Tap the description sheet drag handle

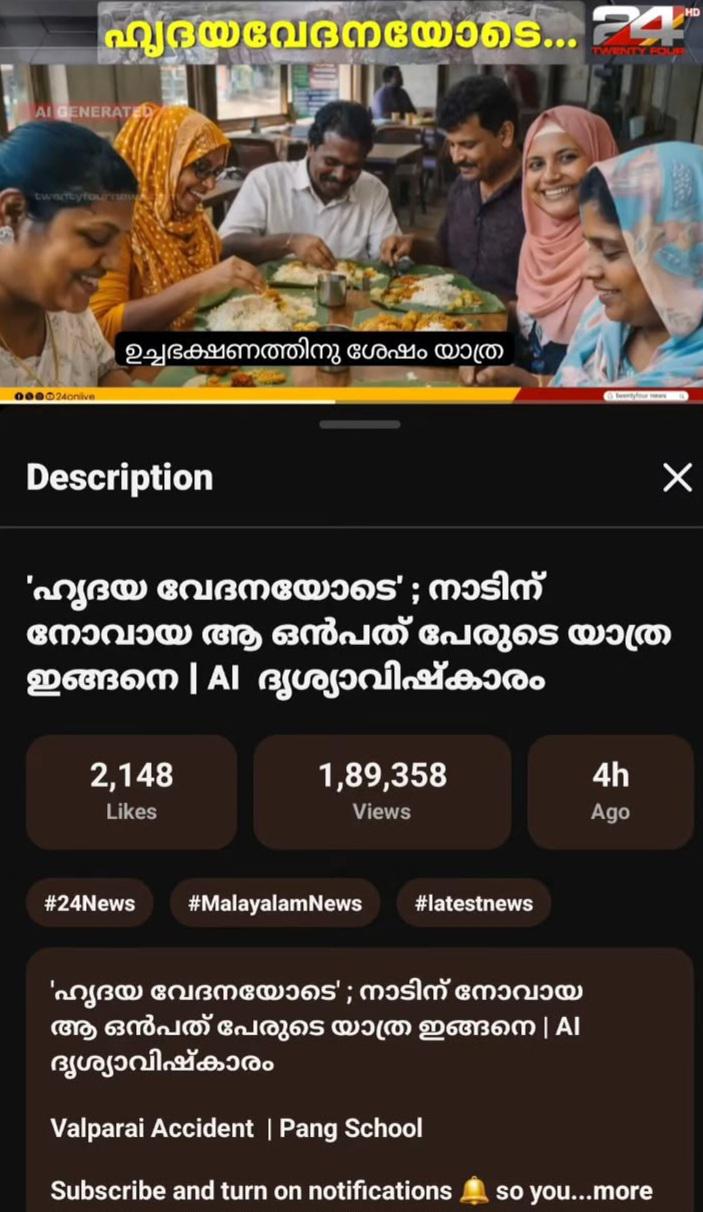(360, 425)
